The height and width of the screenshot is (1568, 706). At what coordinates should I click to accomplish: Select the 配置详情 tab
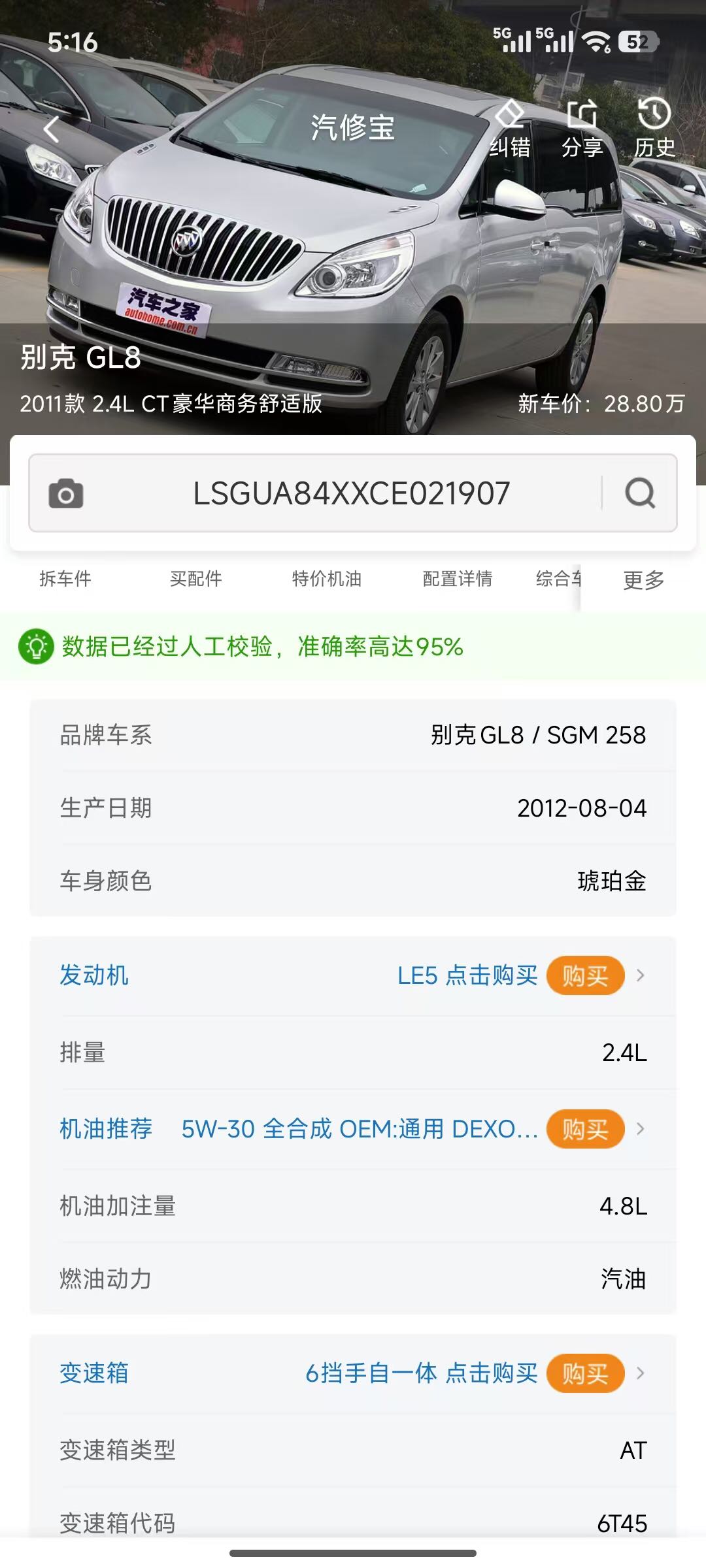pyautogui.click(x=458, y=579)
